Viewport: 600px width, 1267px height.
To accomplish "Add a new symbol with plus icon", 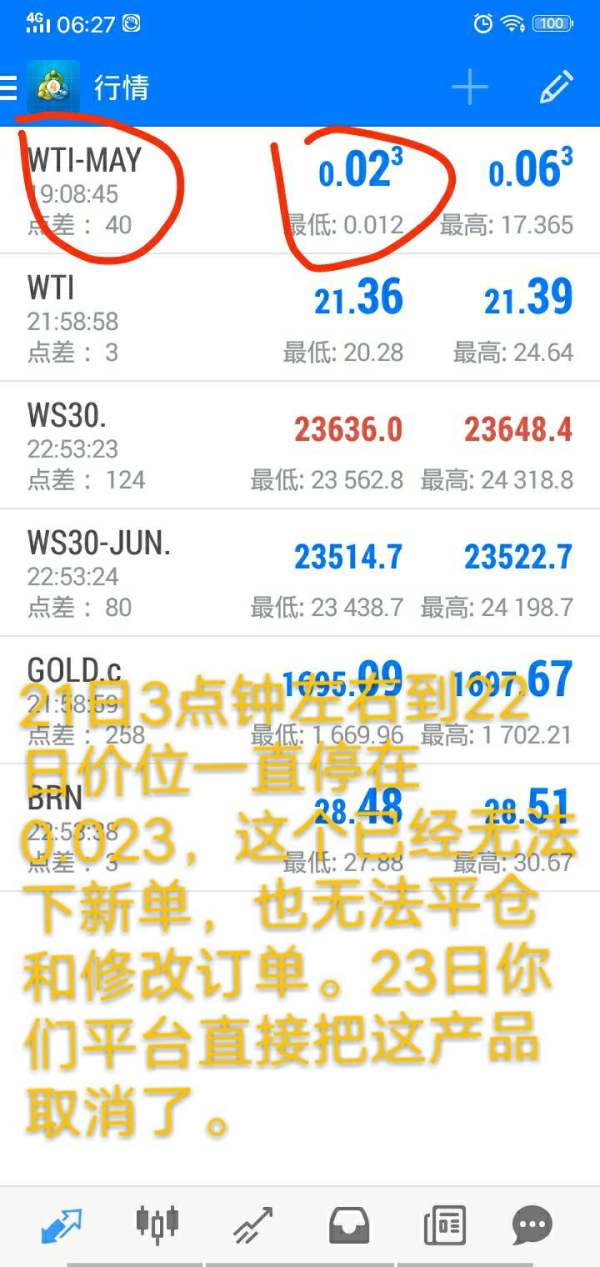I will [x=469, y=88].
